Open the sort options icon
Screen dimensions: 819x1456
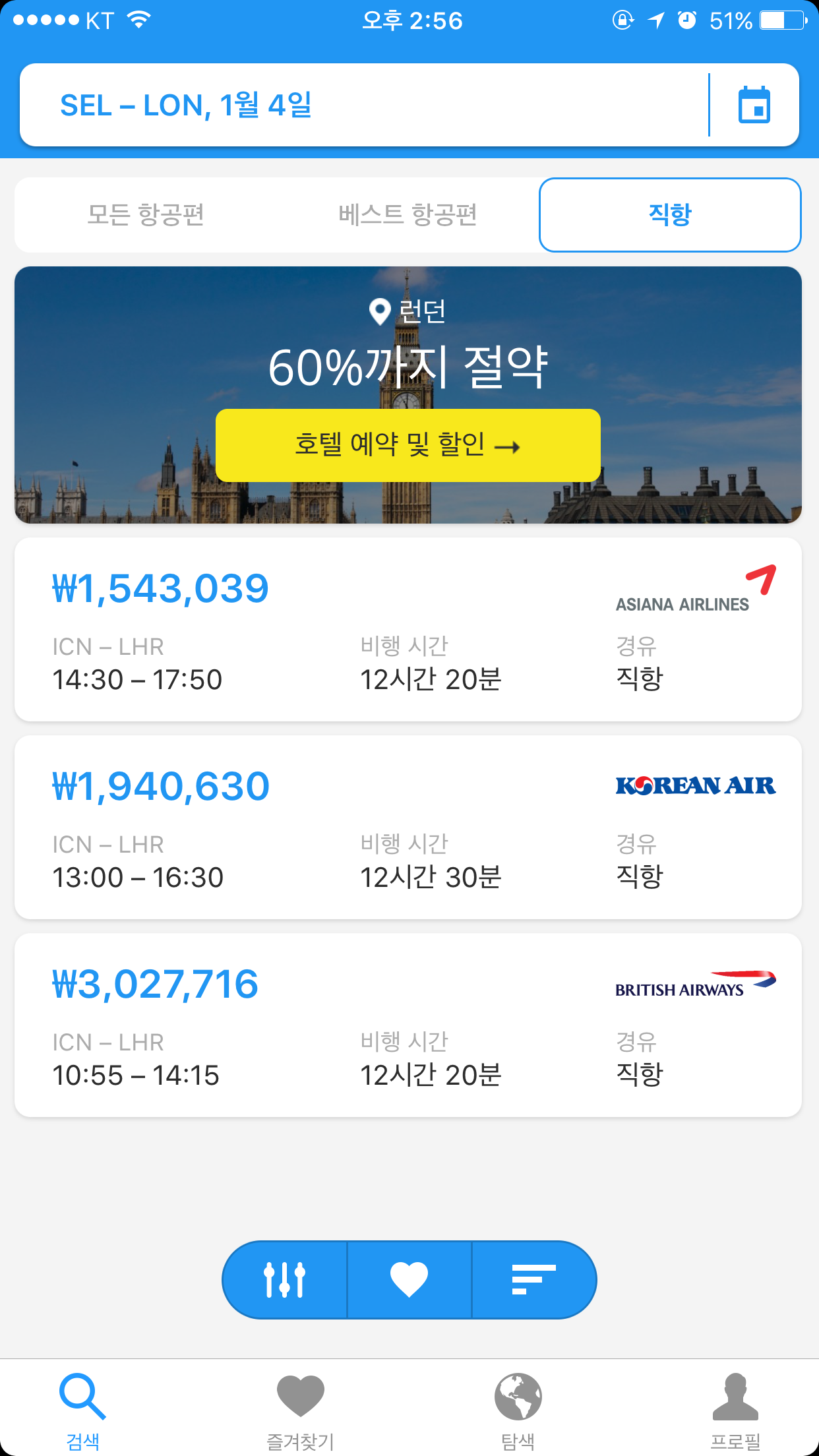click(533, 1280)
